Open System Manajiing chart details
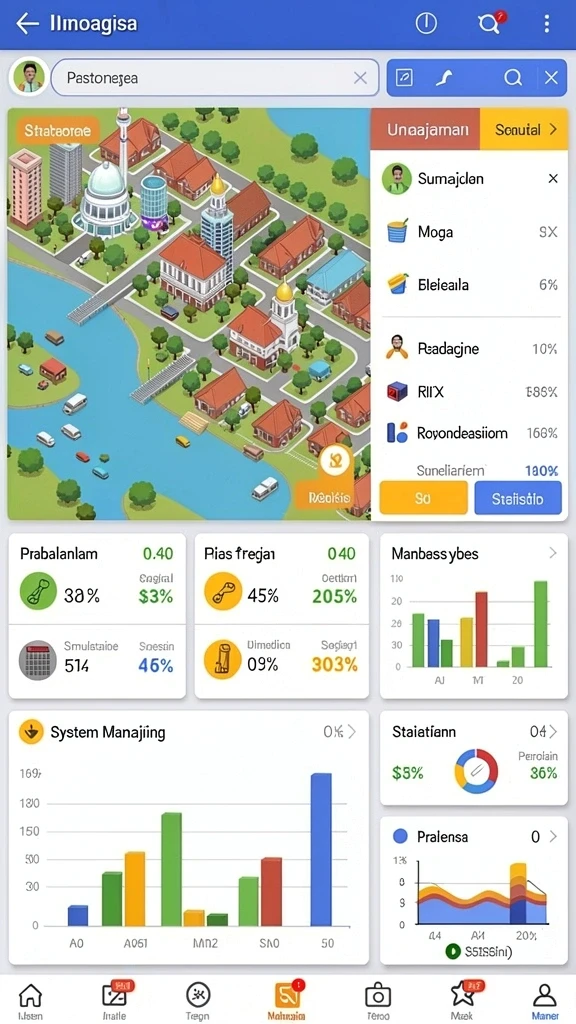 coord(351,732)
